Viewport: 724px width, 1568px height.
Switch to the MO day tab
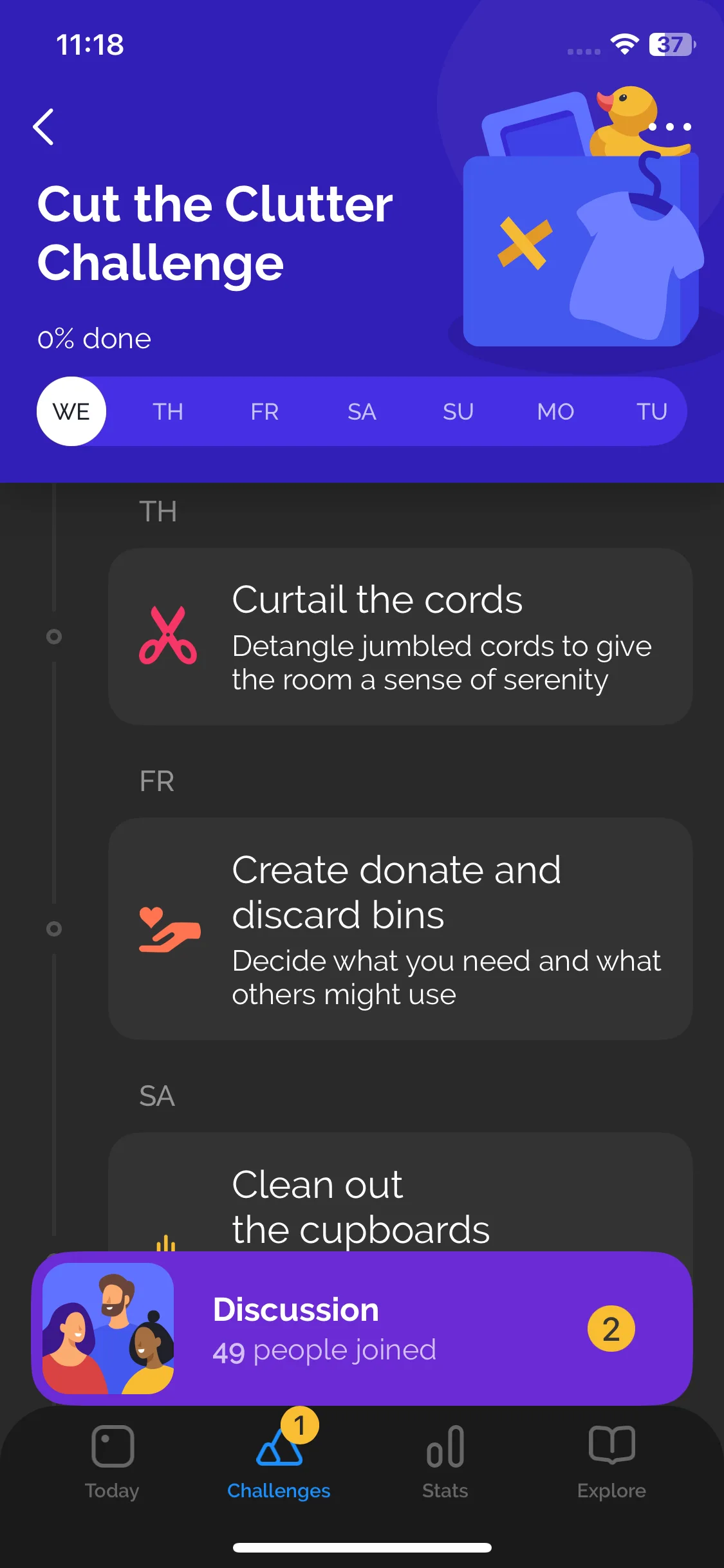click(555, 411)
